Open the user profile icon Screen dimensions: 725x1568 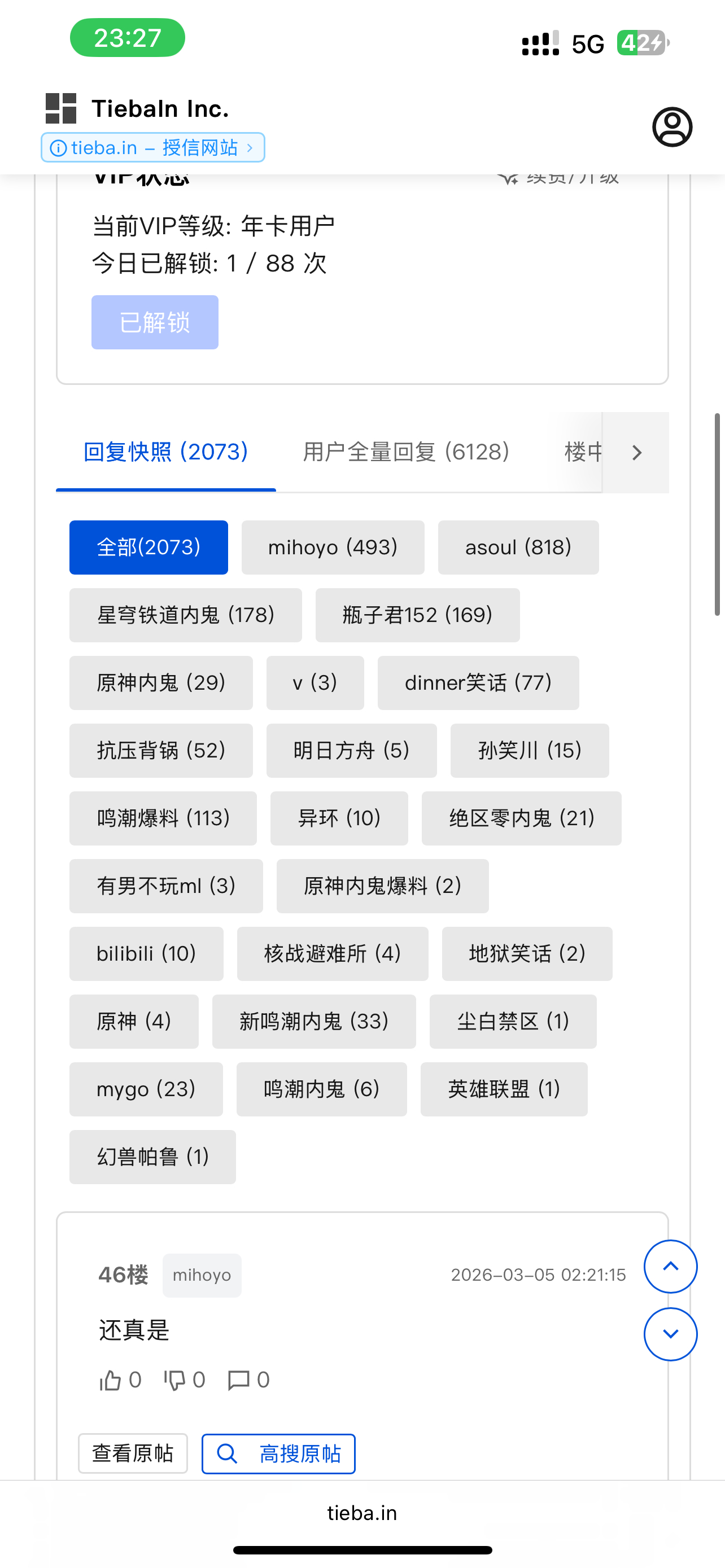(672, 127)
